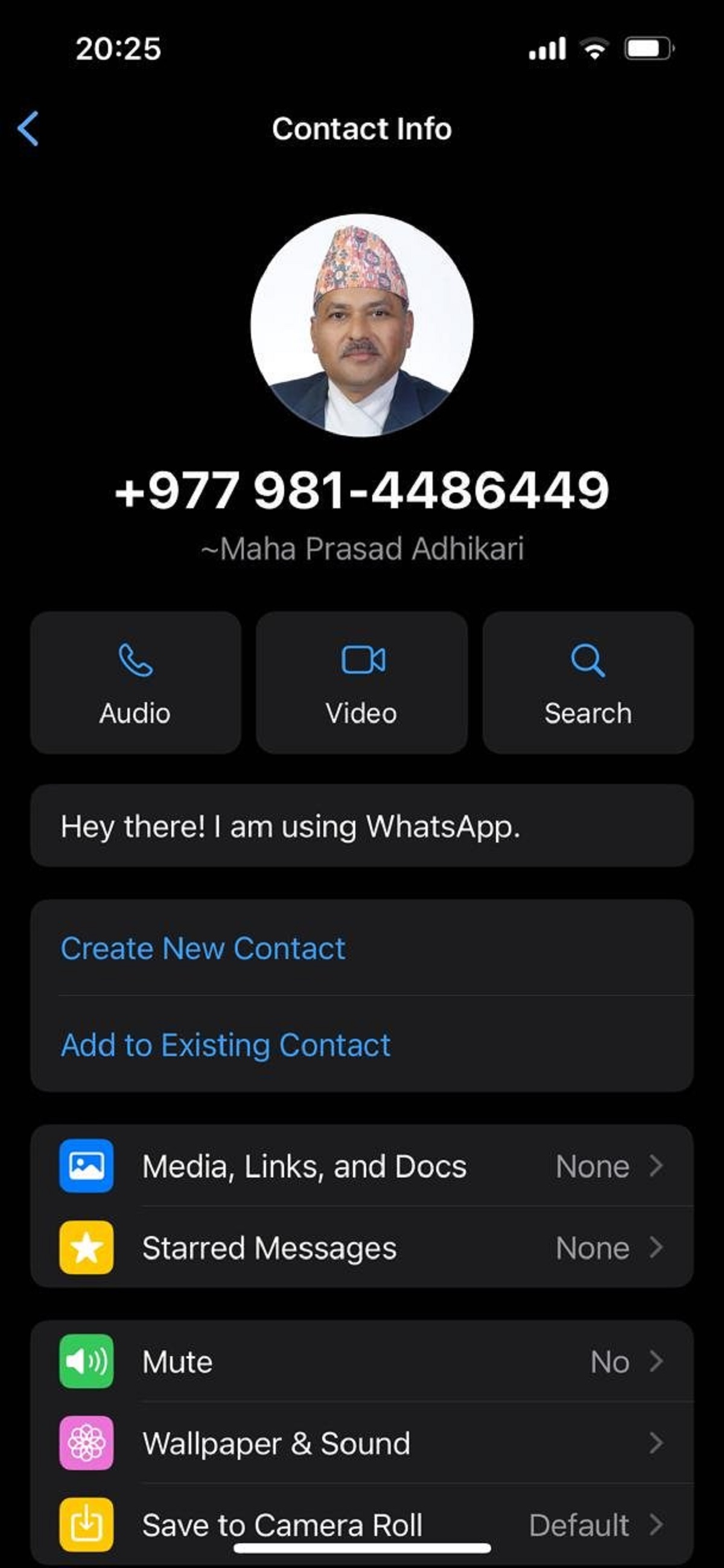Image resolution: width=724 pixels, height=1568 pixels.
Task: Go back using the top-left arrow
Action: (x=28, y=129)
